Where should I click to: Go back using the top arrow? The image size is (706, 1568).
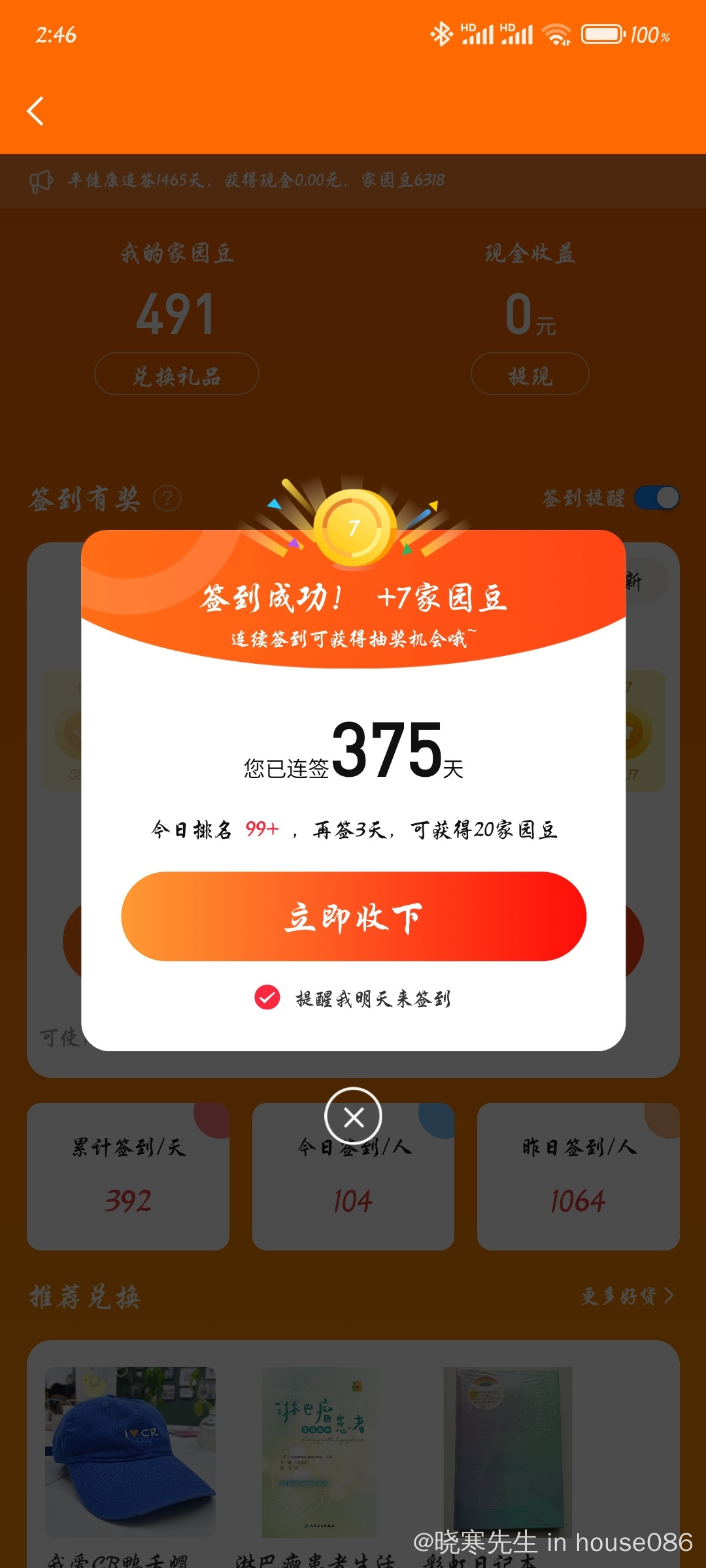click(35, 111)
